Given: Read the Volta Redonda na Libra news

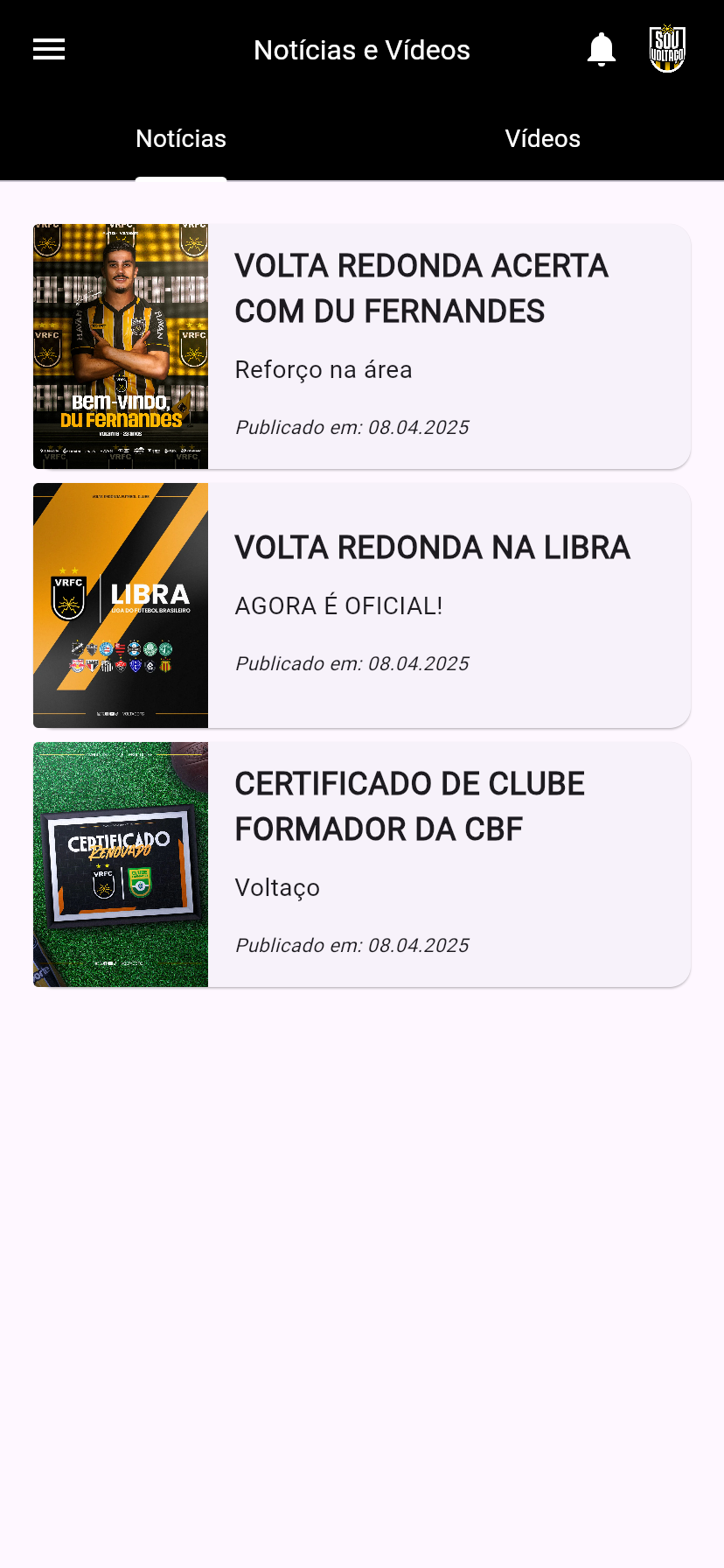Looking at the screenshot, I should [362, 605].
